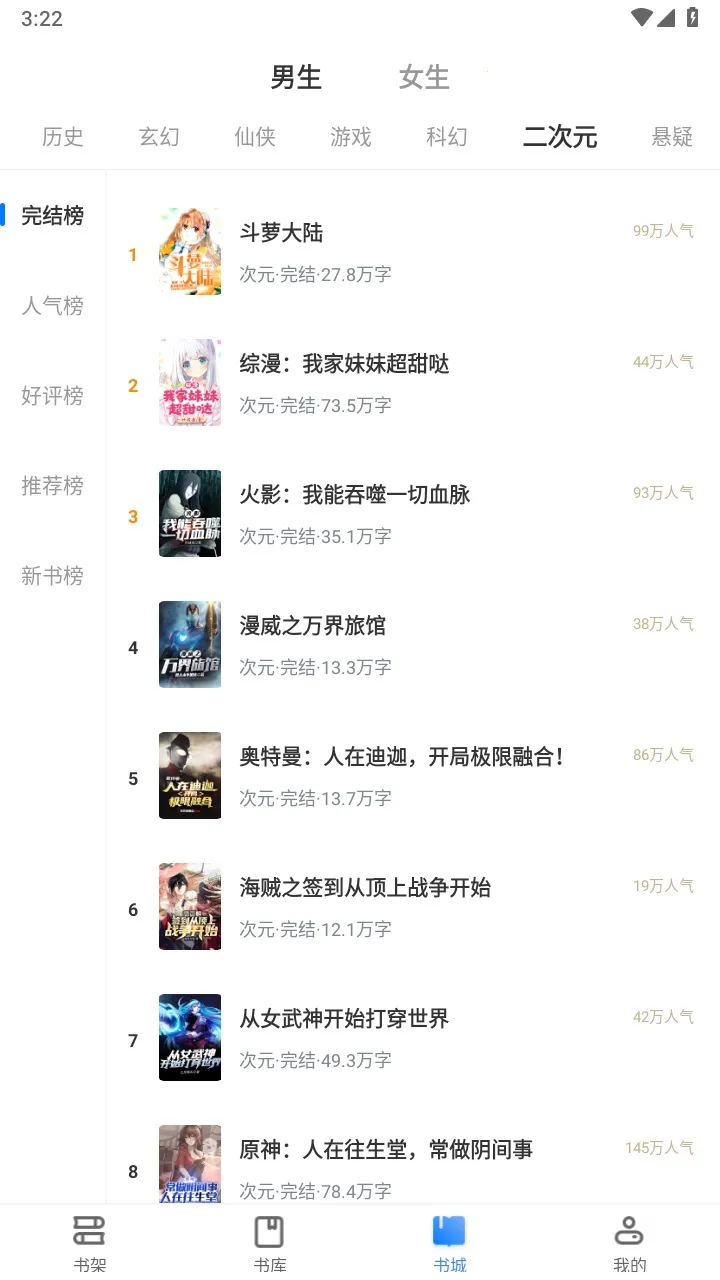The width and height of the screenshot is (720, 1280).
Task: Open the 悬疑 category tab
Action: tap(672, 137)
